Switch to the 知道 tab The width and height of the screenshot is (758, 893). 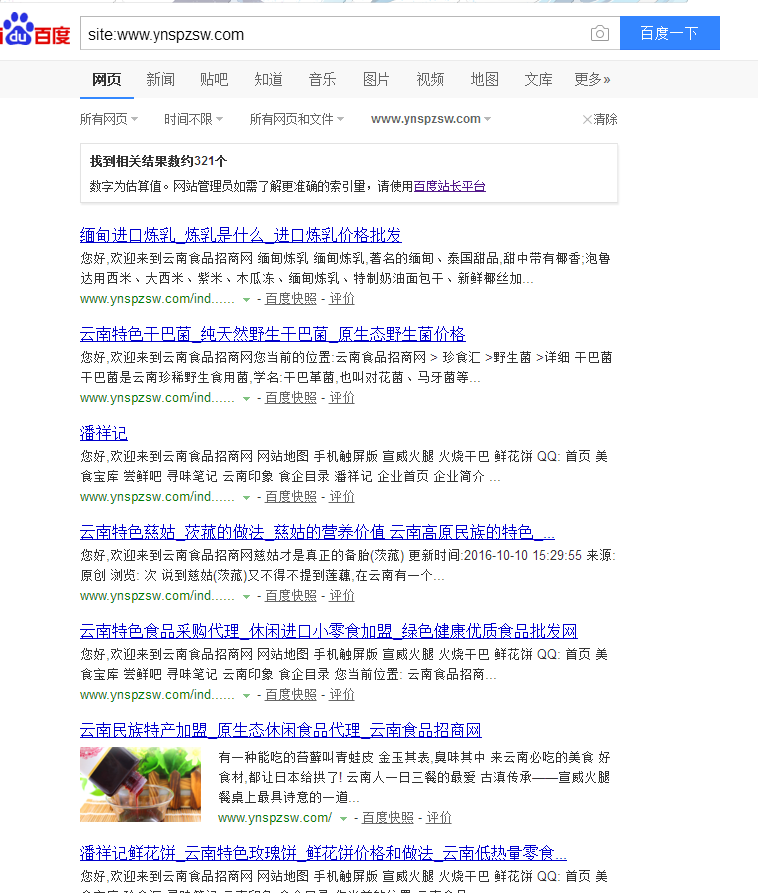268,80
